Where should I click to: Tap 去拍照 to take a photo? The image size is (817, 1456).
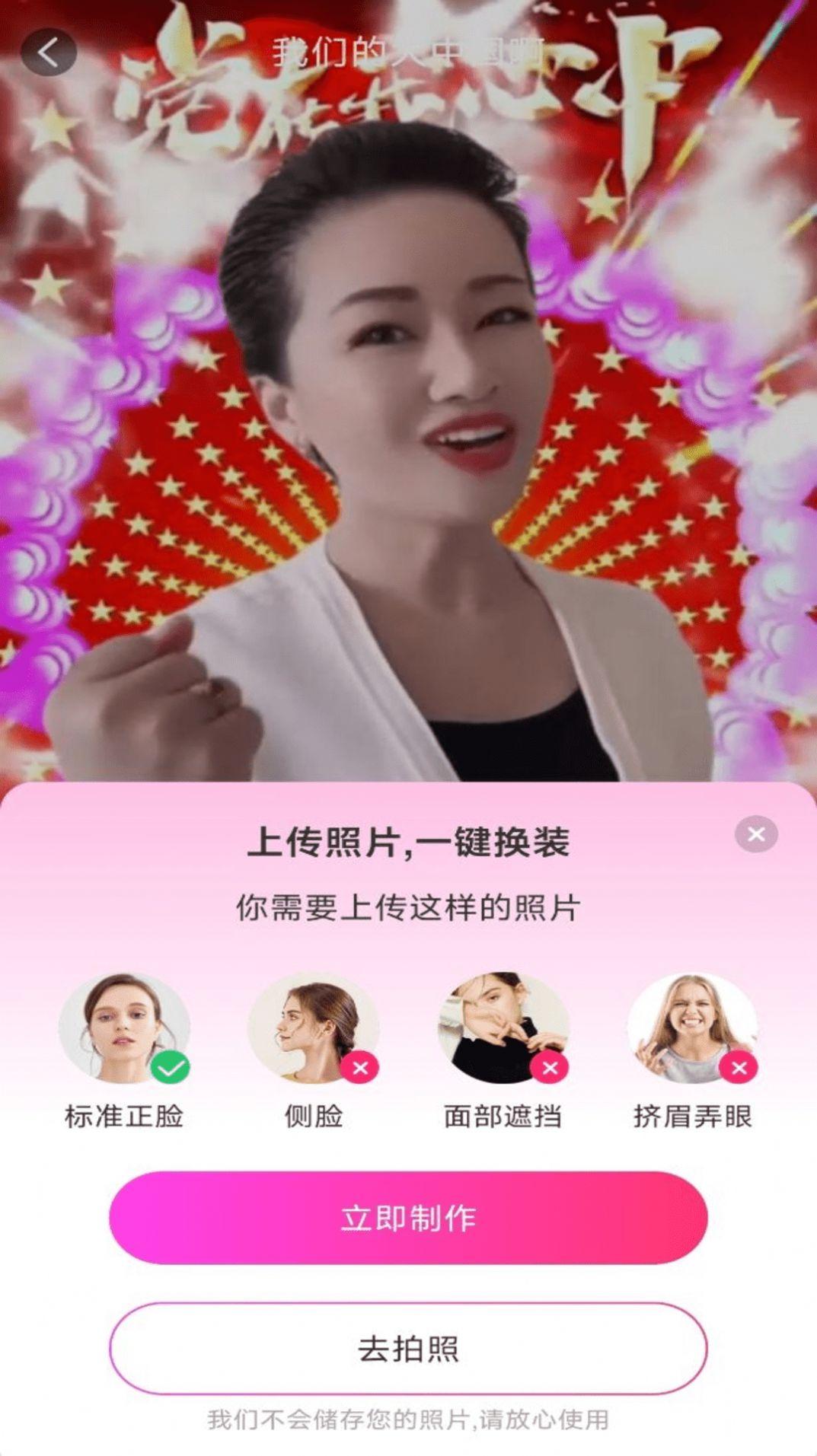(408, 1349)
